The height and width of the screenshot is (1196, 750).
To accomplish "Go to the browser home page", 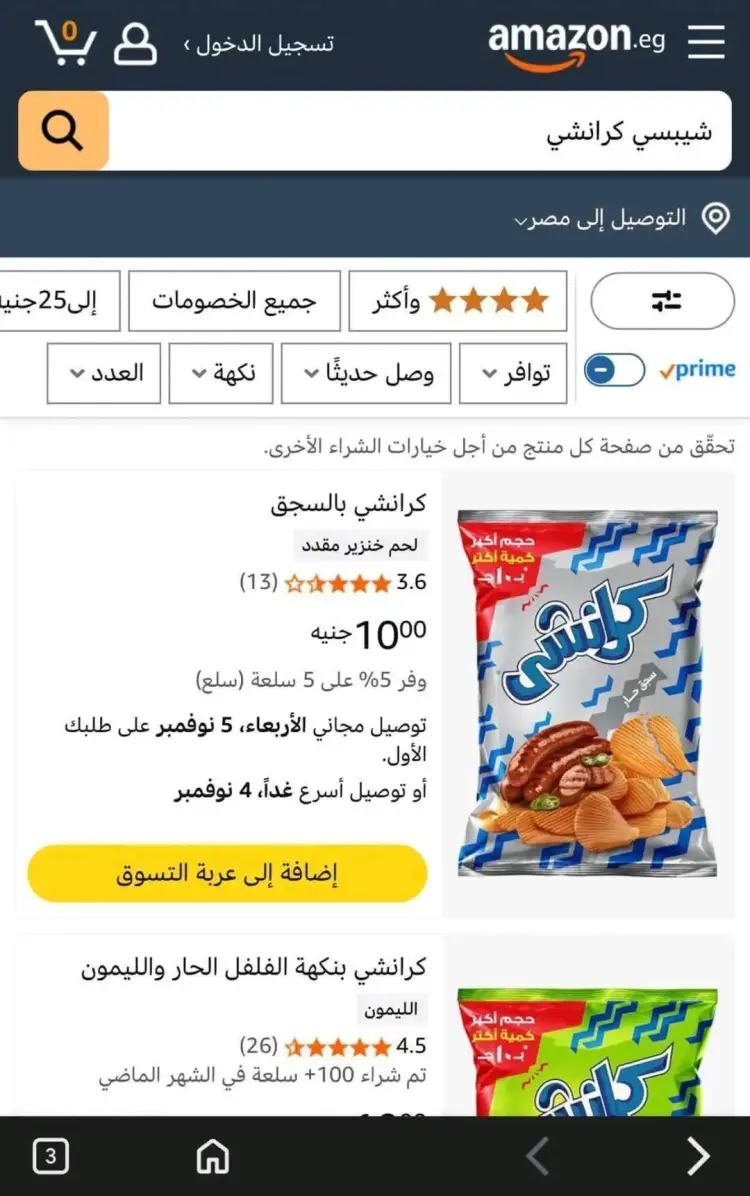I will [x=212, y=1157].
